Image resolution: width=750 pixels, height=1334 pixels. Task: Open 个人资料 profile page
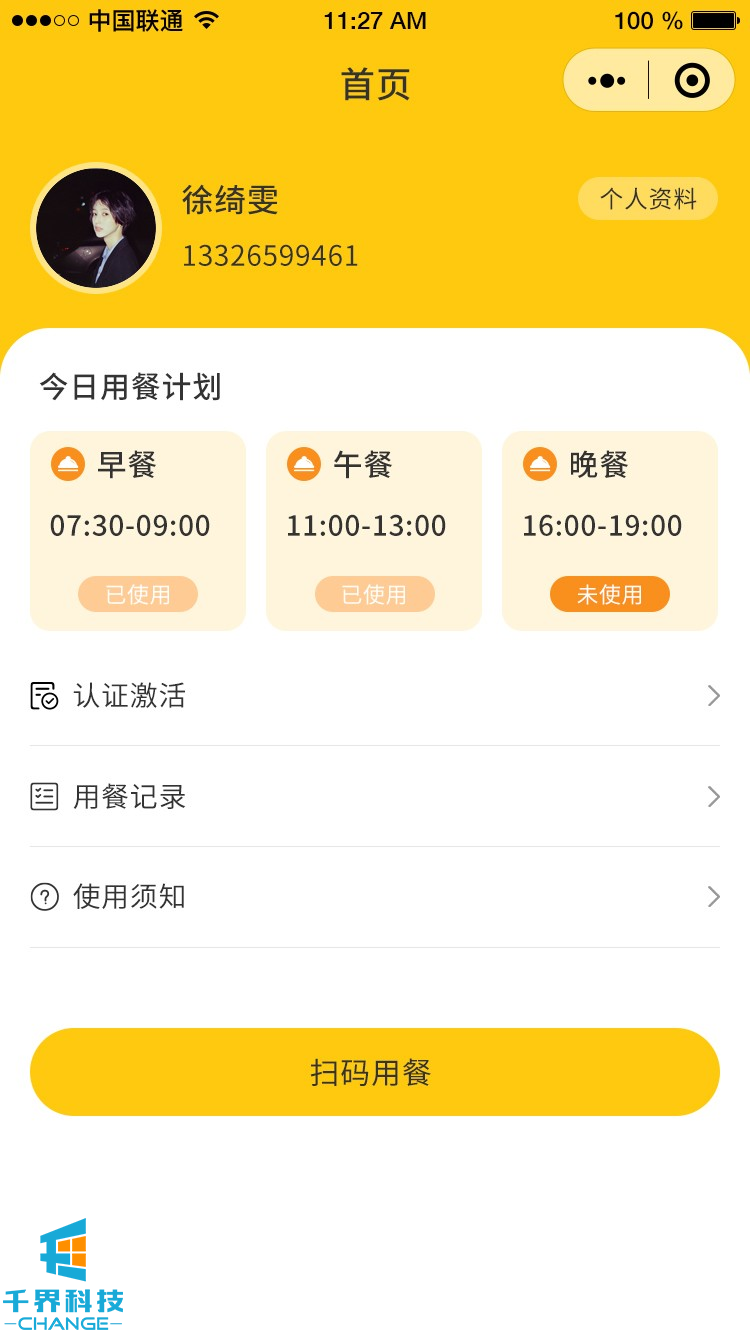[648, 199]
